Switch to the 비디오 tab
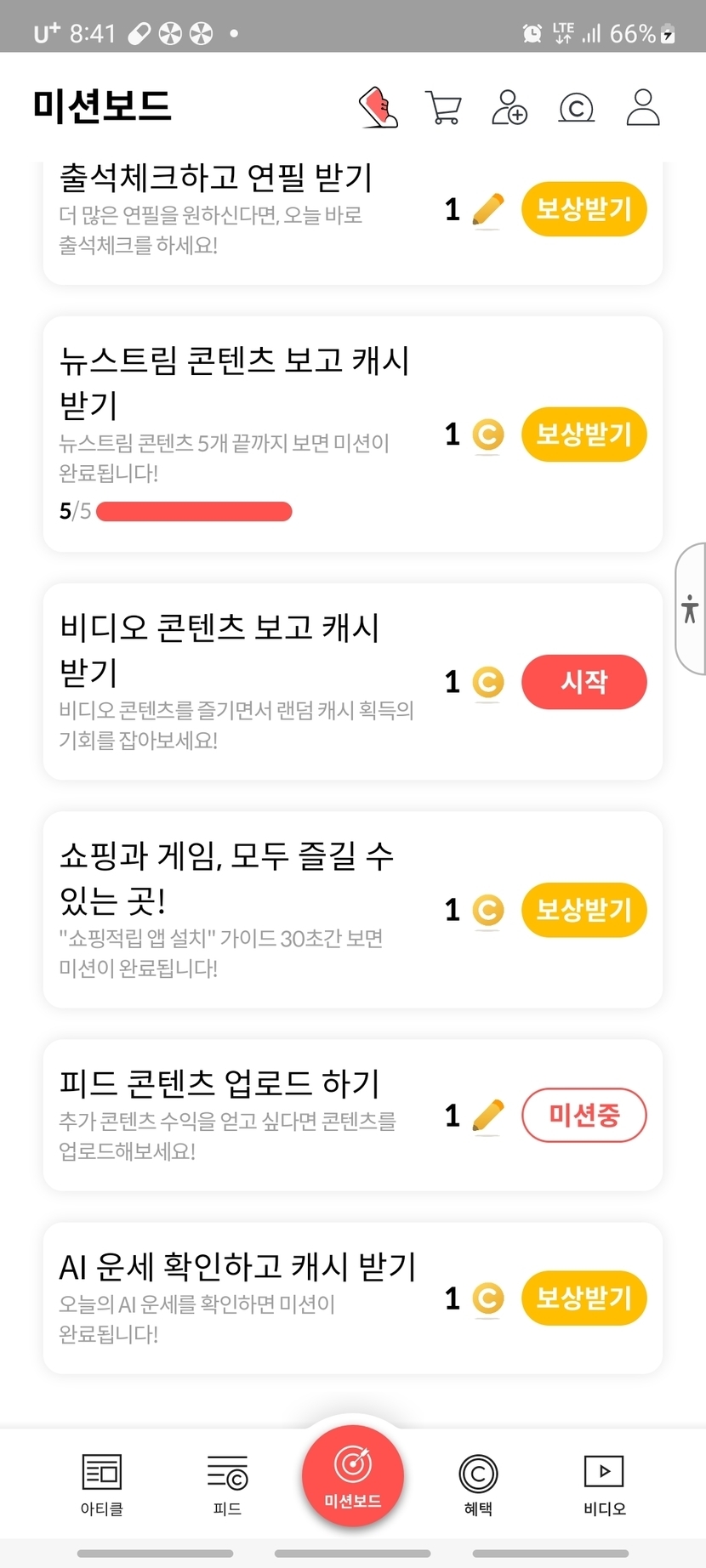The width and height of the screenshot is (706, 1568). click(604, 1484)
